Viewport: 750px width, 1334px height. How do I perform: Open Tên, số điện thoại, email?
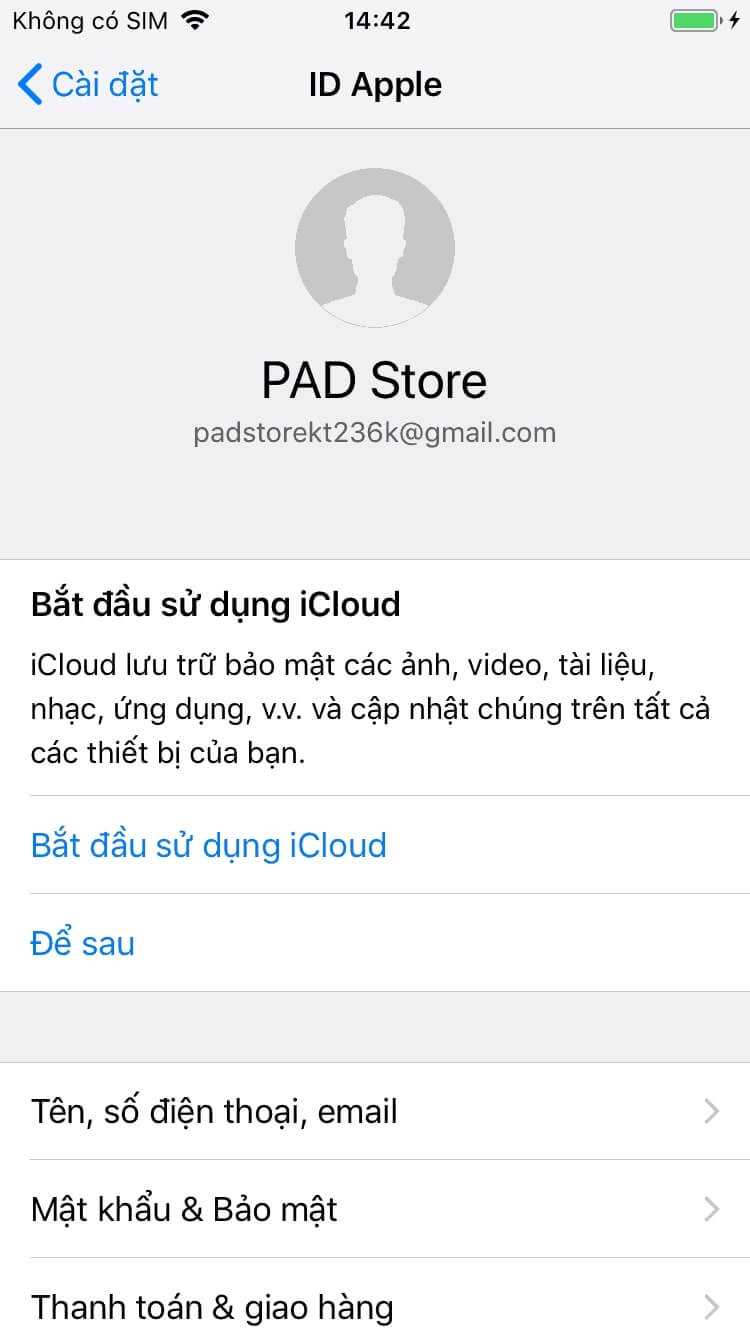375,1111
